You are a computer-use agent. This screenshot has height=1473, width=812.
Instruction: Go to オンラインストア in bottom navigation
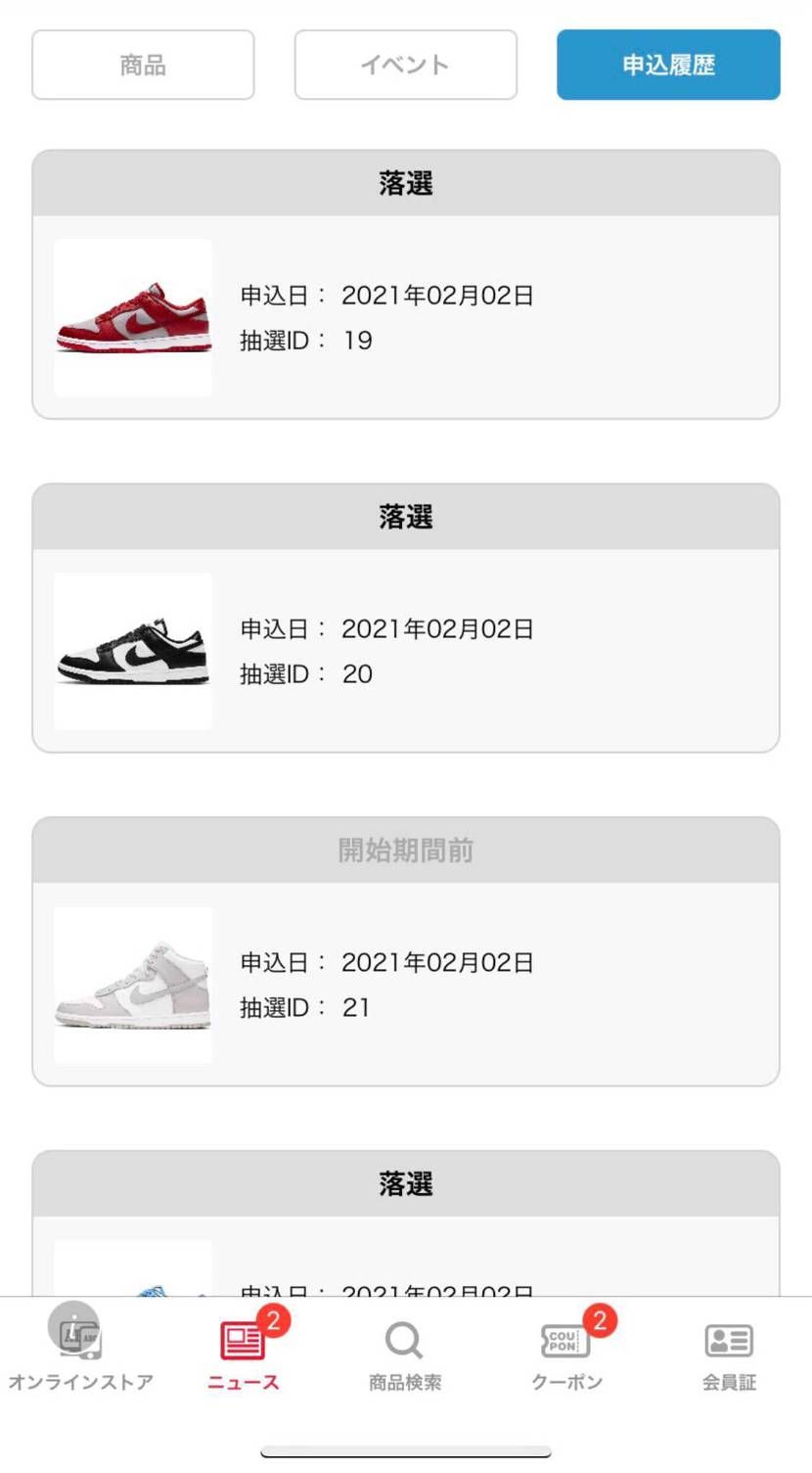click(x=81, y=1353)
